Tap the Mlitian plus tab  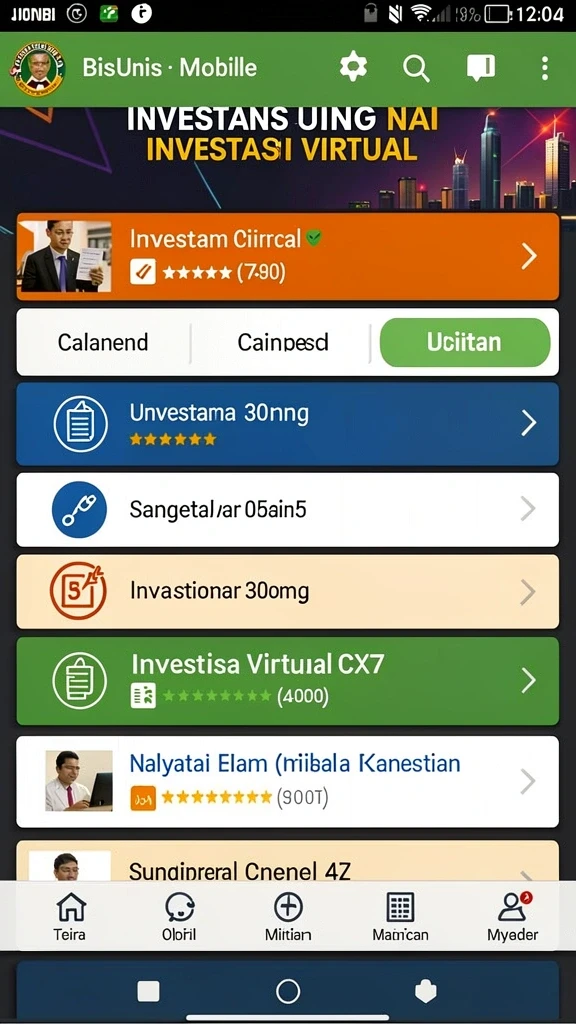point(288,917)
